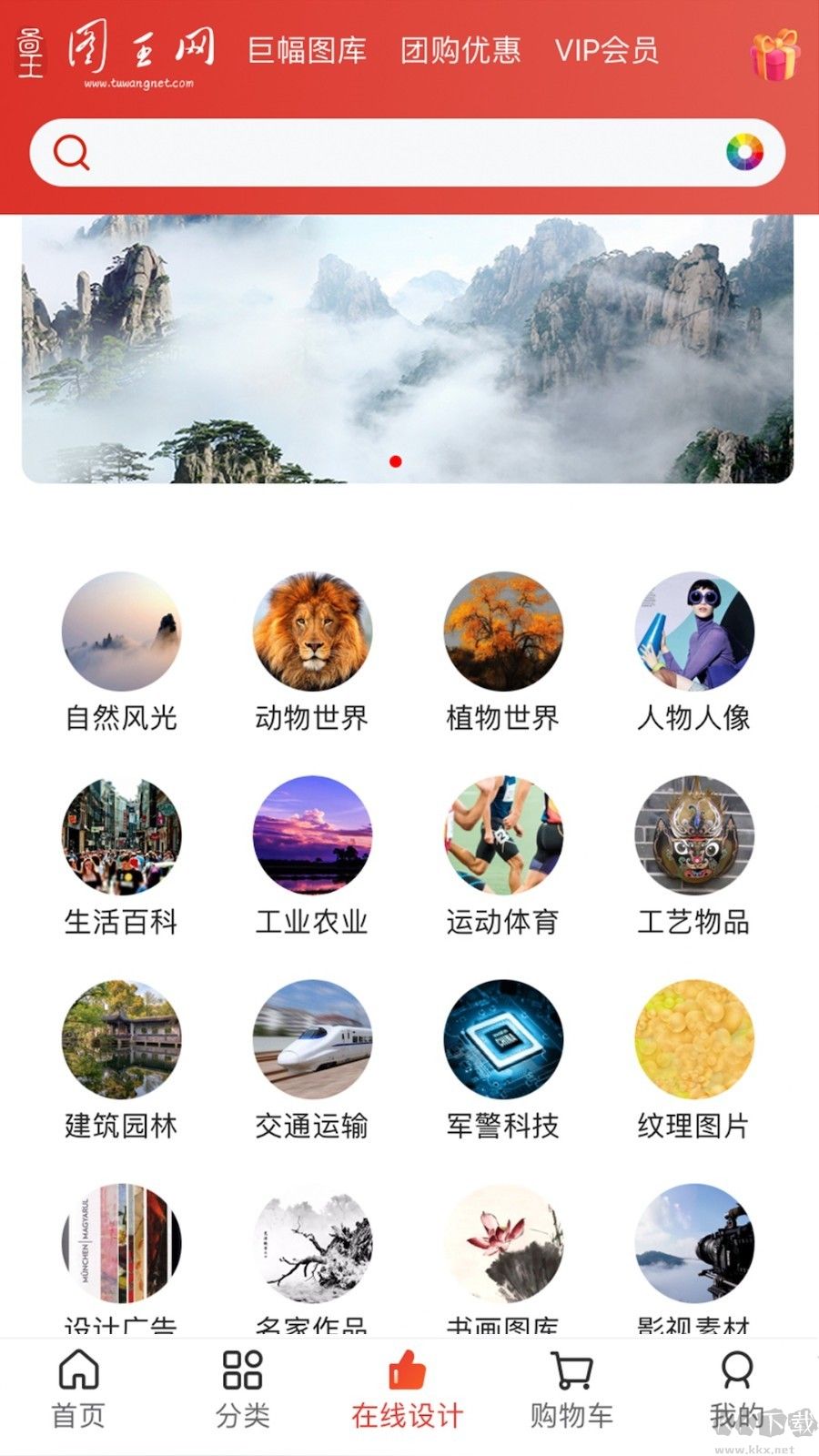819x1456 pixels.
Task: Open the 动物世界 lion thumbnail
Action: pyautogui.click(x=312, y=632)
